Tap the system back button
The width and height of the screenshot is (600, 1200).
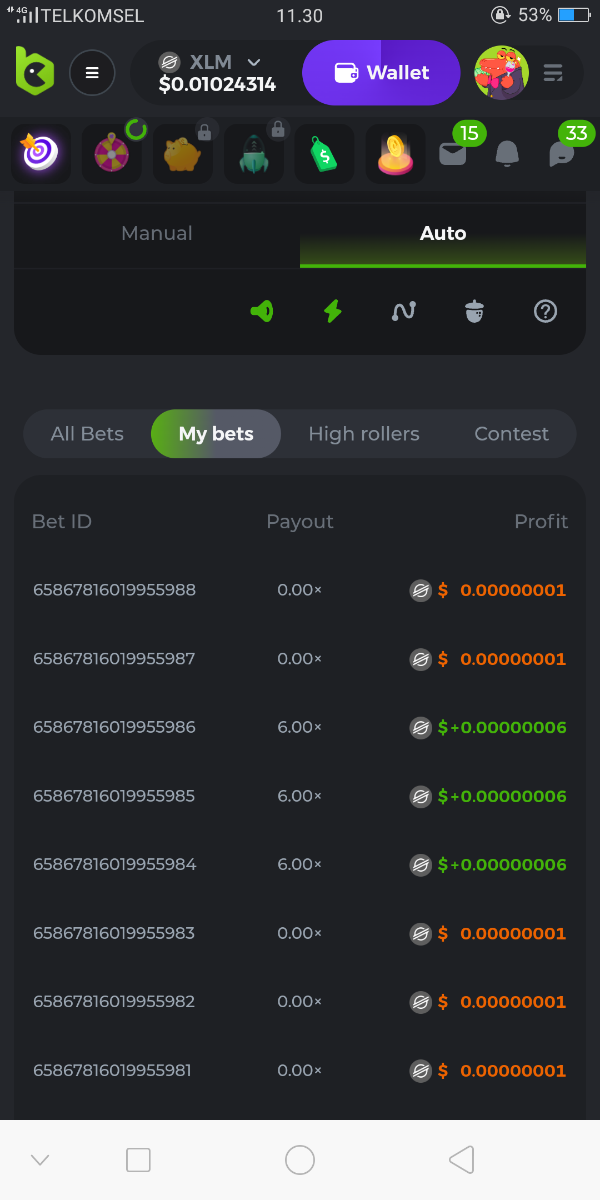461,1160
